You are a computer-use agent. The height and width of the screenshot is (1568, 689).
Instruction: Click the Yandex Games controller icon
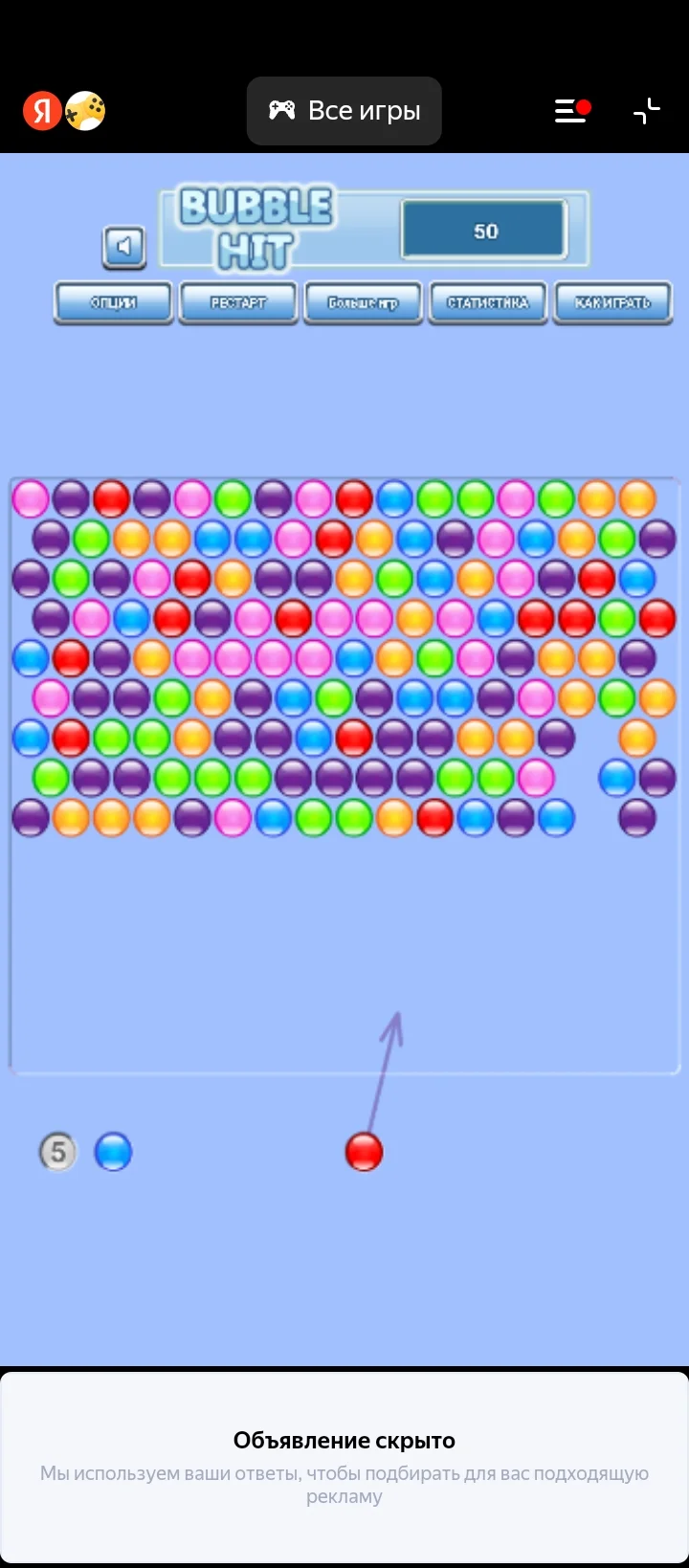pos(85,110)
